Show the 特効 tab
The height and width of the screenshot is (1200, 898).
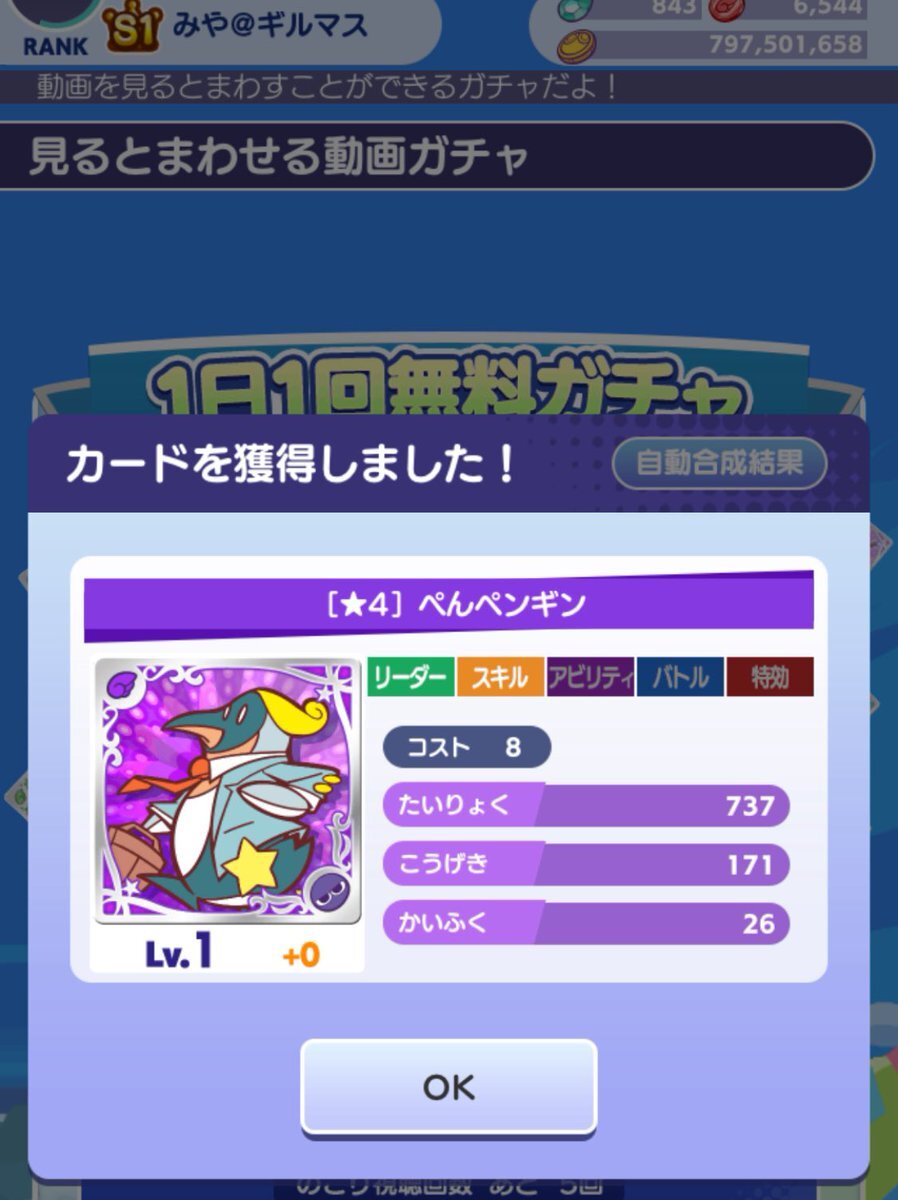[769, 678]
